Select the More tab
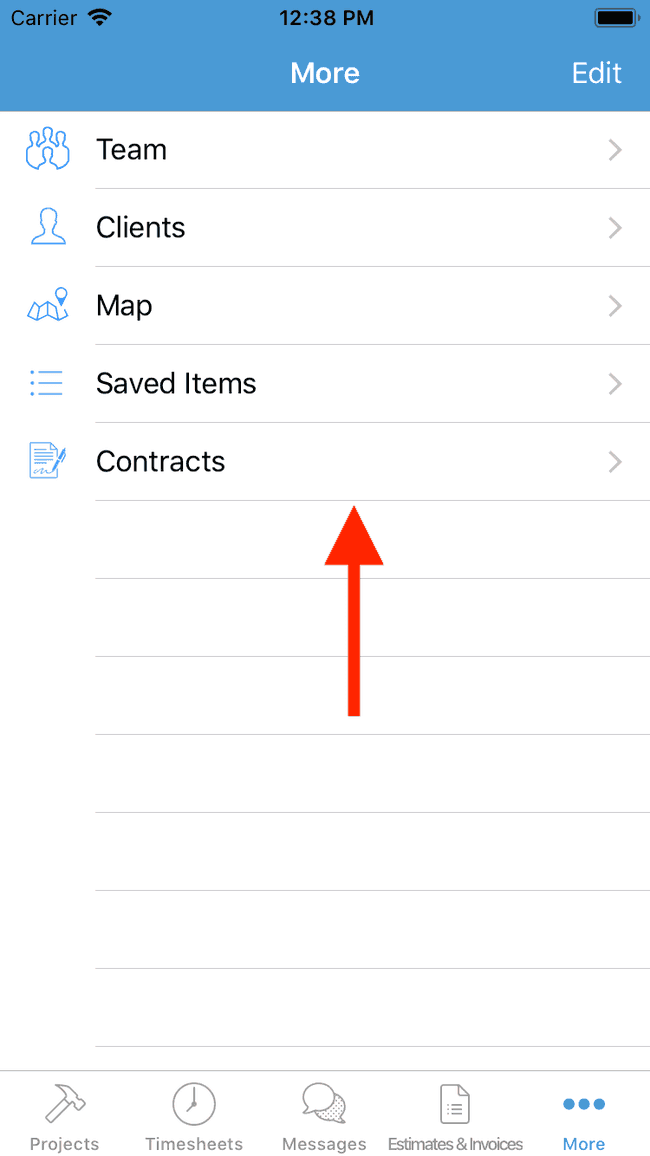 click(584, 1115)
